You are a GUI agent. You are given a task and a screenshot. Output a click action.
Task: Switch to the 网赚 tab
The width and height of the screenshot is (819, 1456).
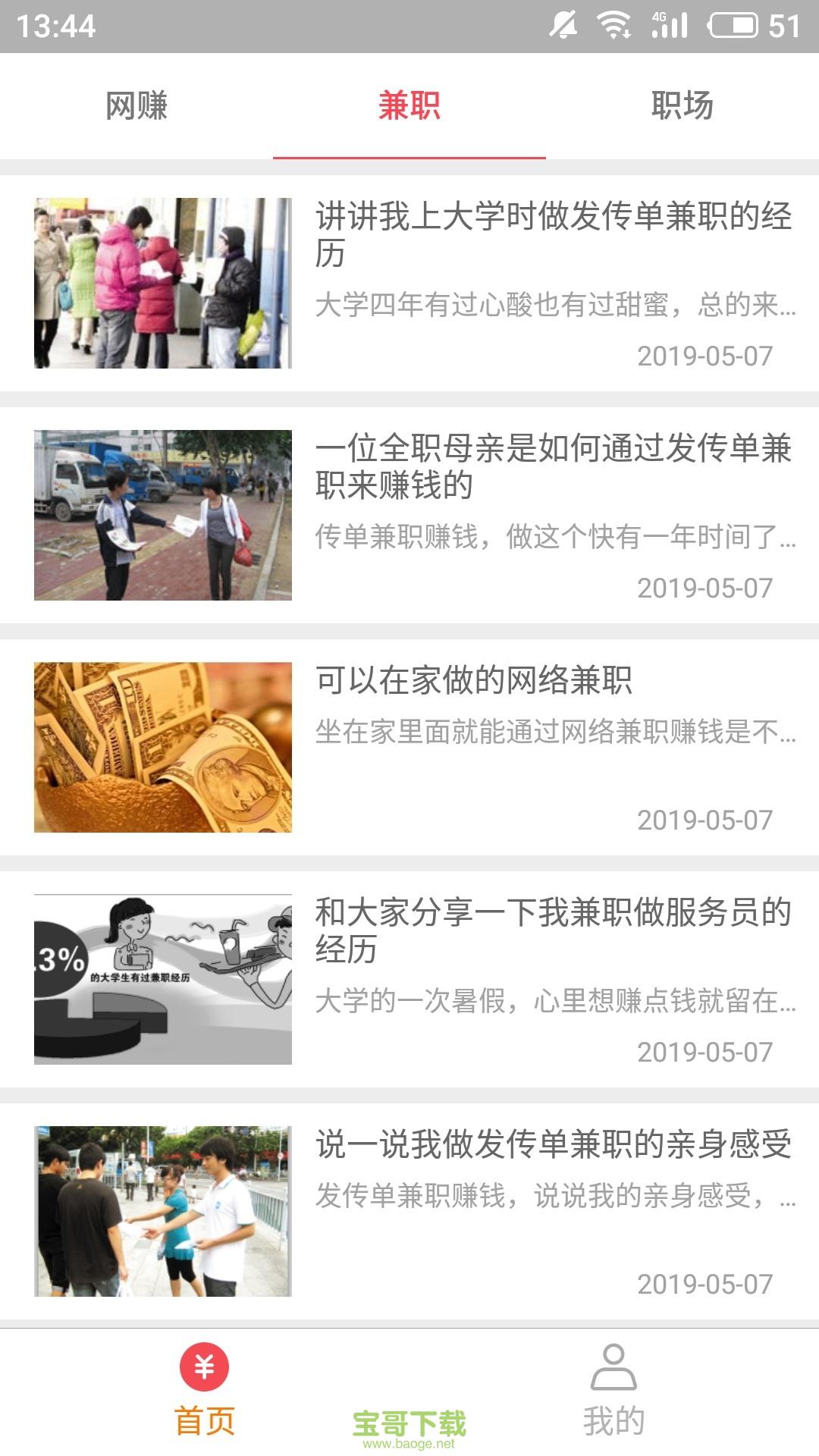(x=136, y=106)
